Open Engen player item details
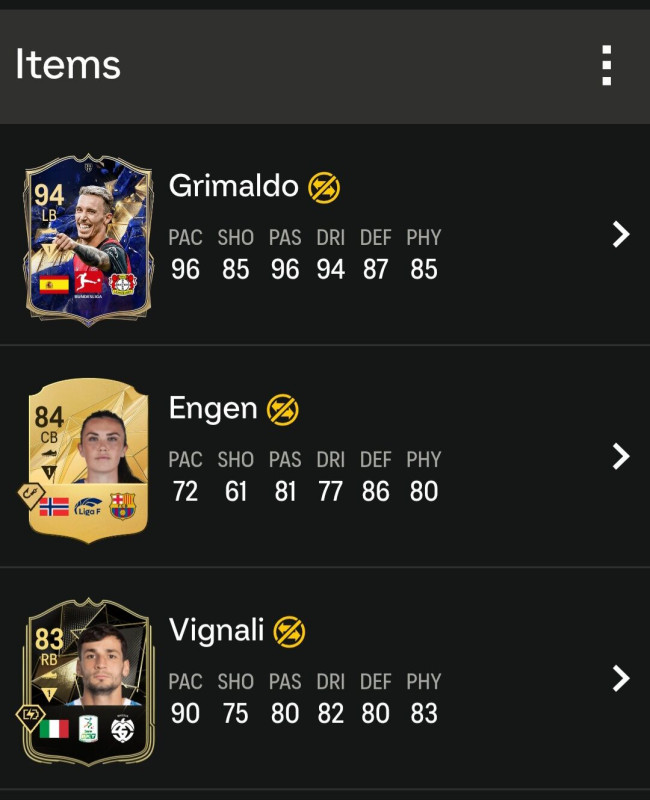Screen dimensions: 650x800 (x=620, y=457)
